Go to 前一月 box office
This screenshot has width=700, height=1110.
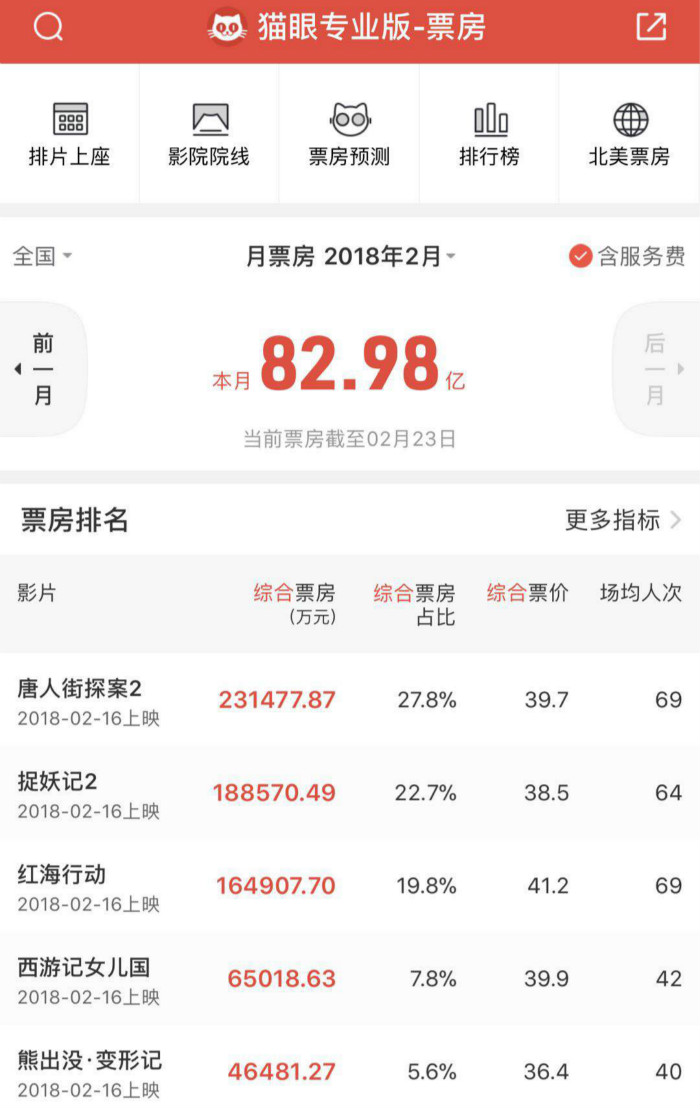point(42,369)
